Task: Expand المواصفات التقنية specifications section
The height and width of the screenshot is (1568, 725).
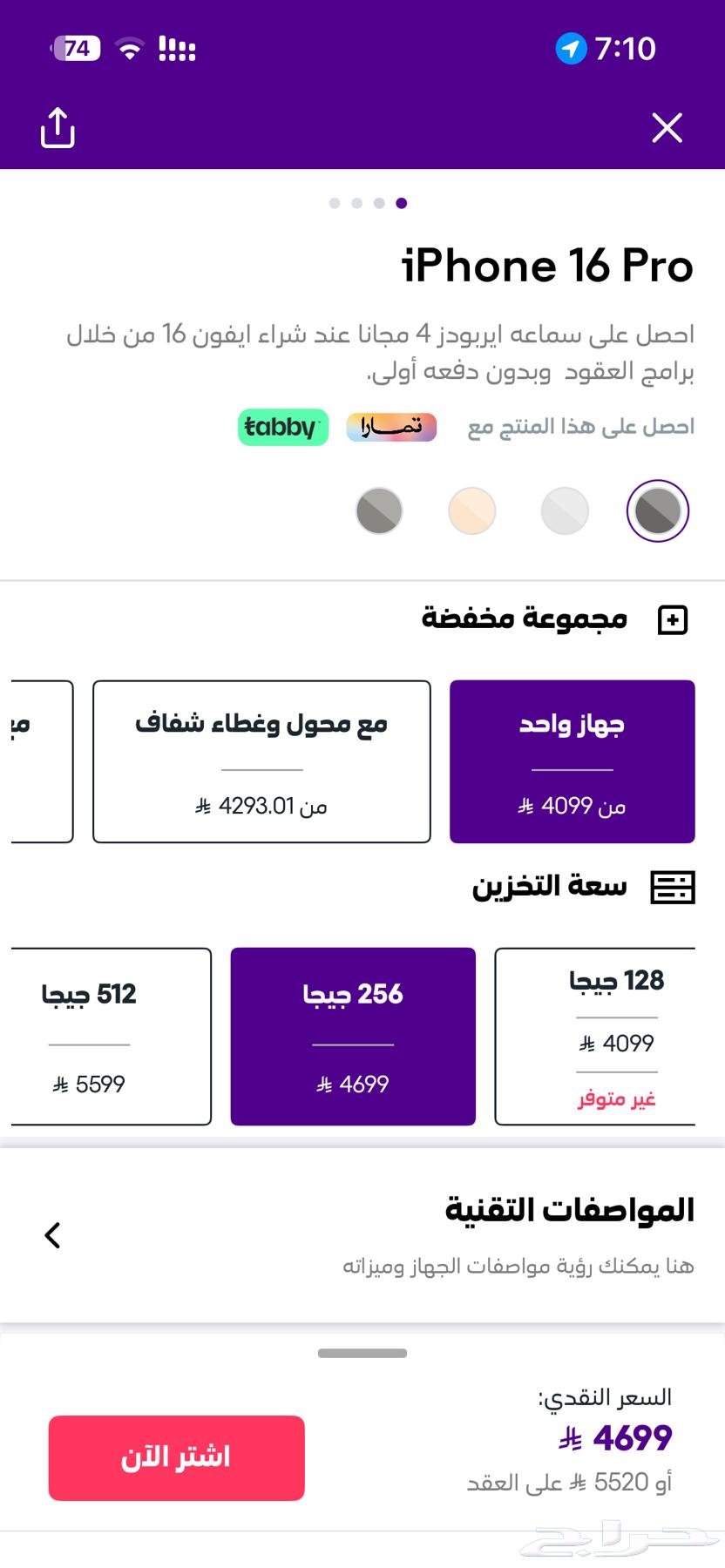Action: 52,1234
